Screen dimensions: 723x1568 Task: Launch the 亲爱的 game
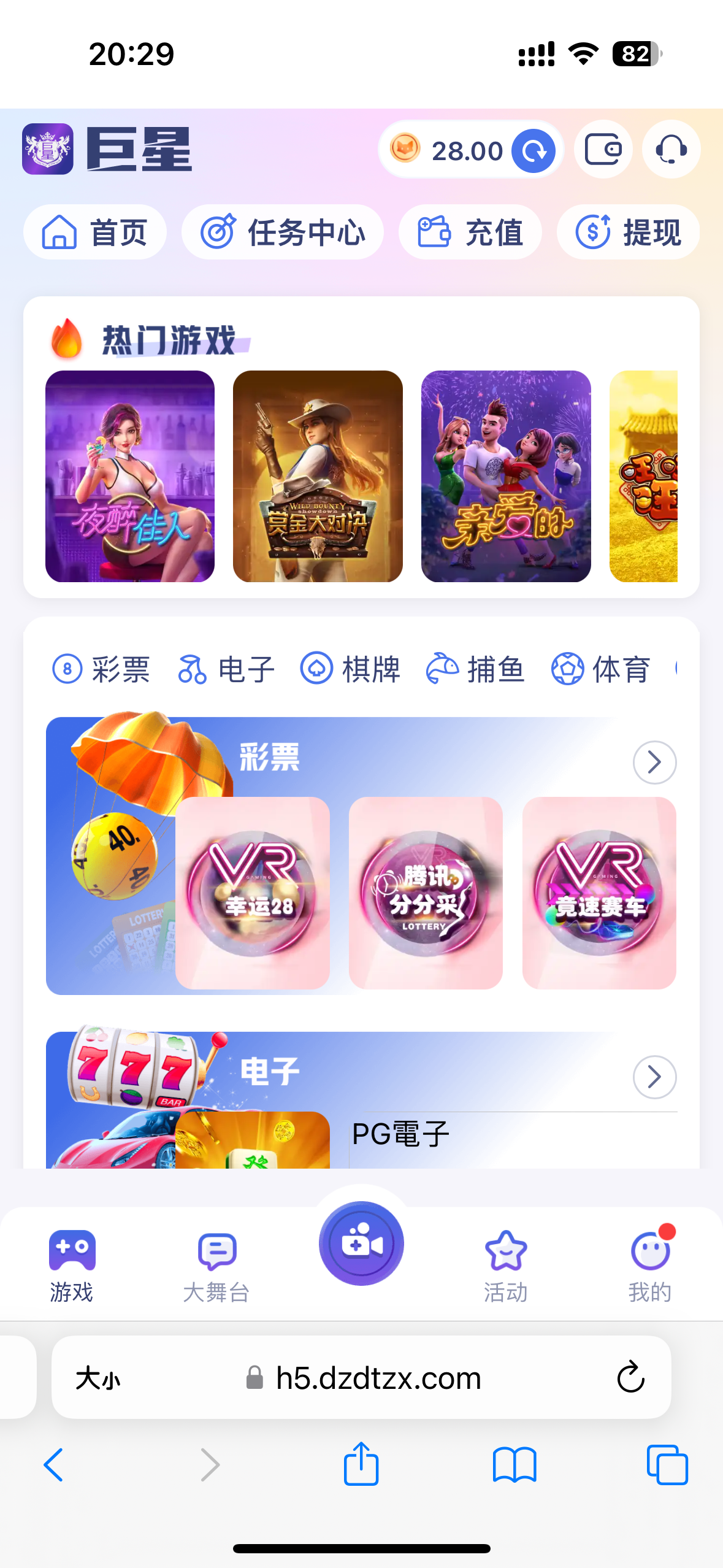pos(506,476)
